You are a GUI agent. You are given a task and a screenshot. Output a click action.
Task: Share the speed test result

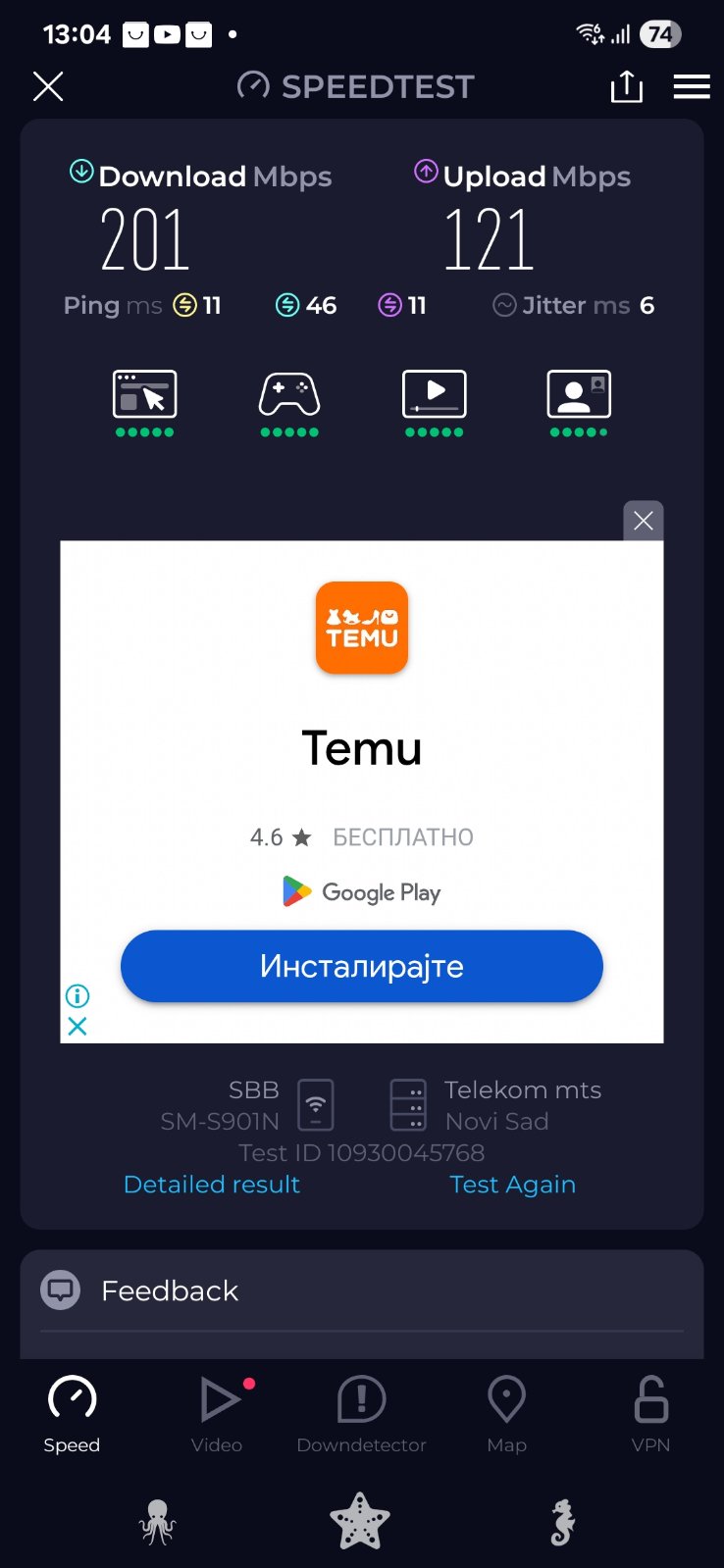(x=626, y=86)
